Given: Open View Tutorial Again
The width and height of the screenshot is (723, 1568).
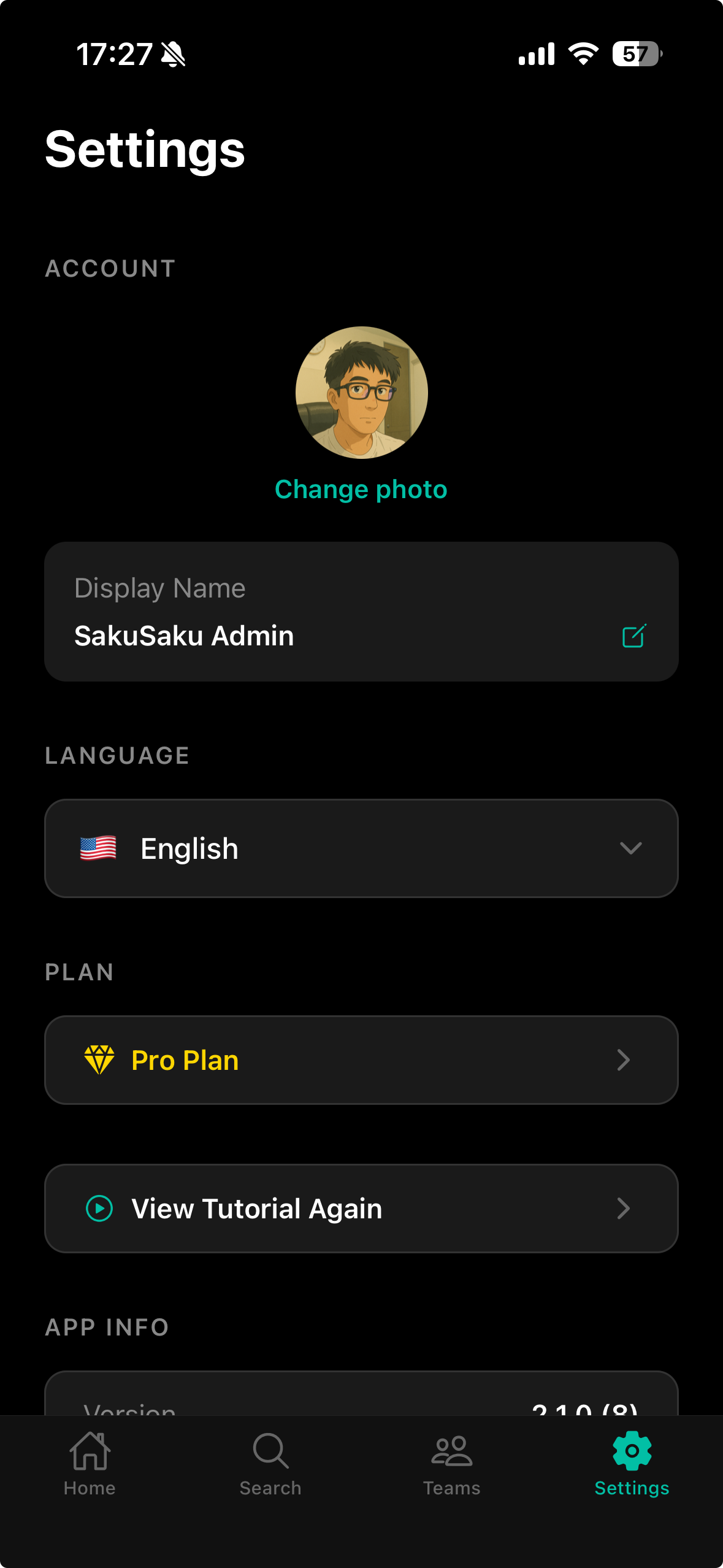Looking at the screenshot, I should (361, 1209).
